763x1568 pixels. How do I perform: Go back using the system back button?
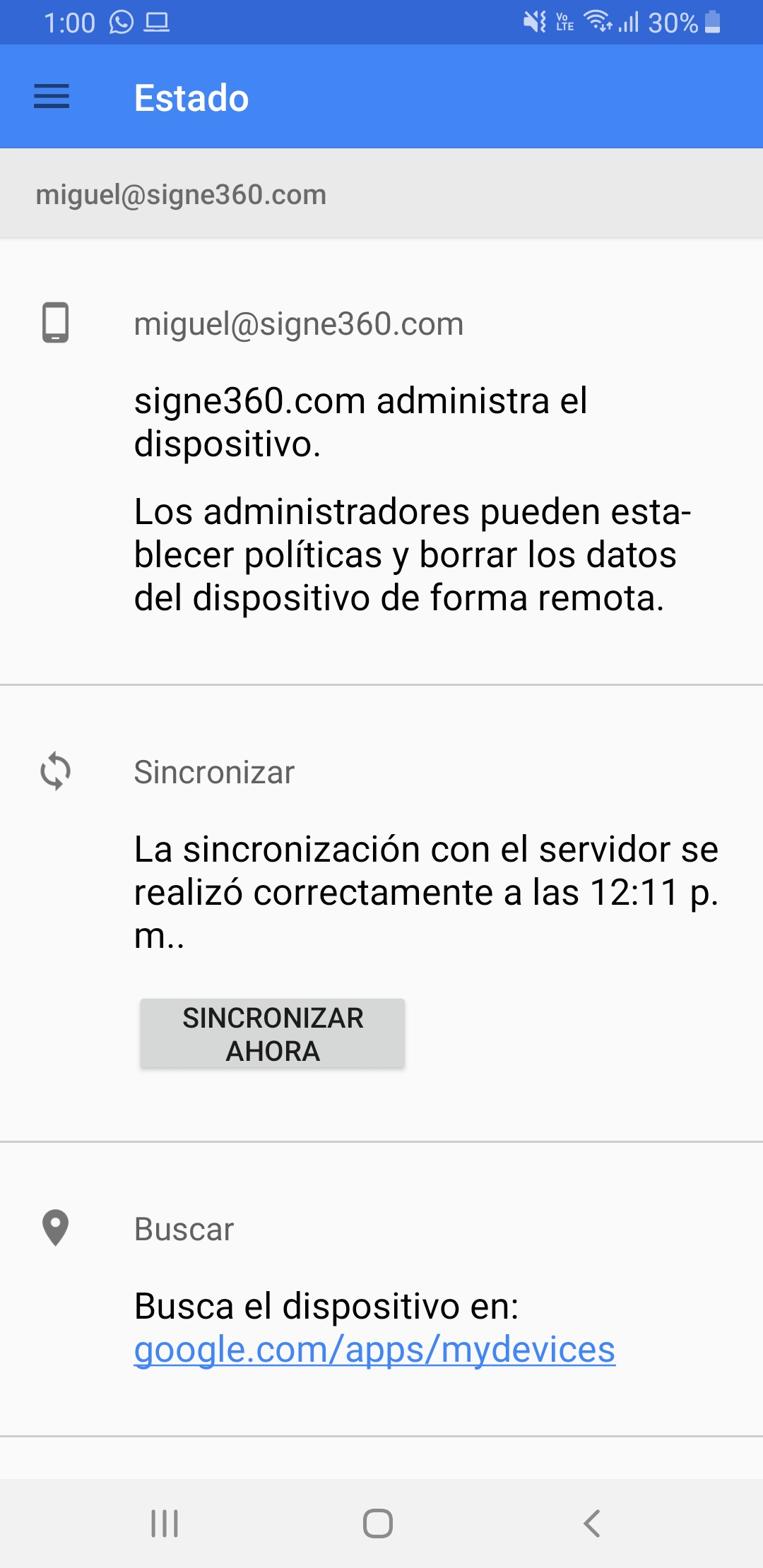tap(592, 1524)
